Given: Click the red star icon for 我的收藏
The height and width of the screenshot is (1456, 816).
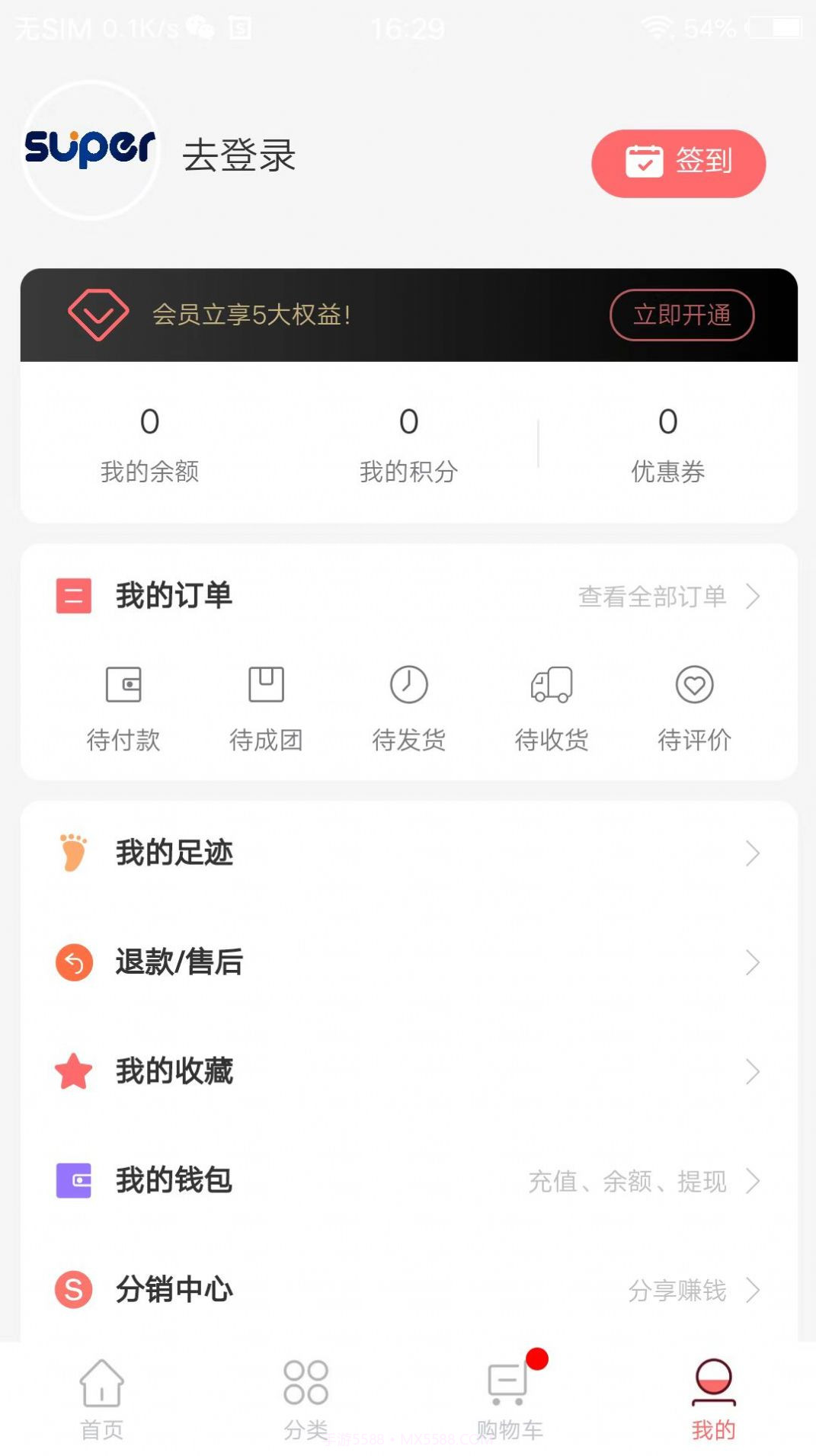Looking at the screenshot, I should click(x=73, y=1072).
